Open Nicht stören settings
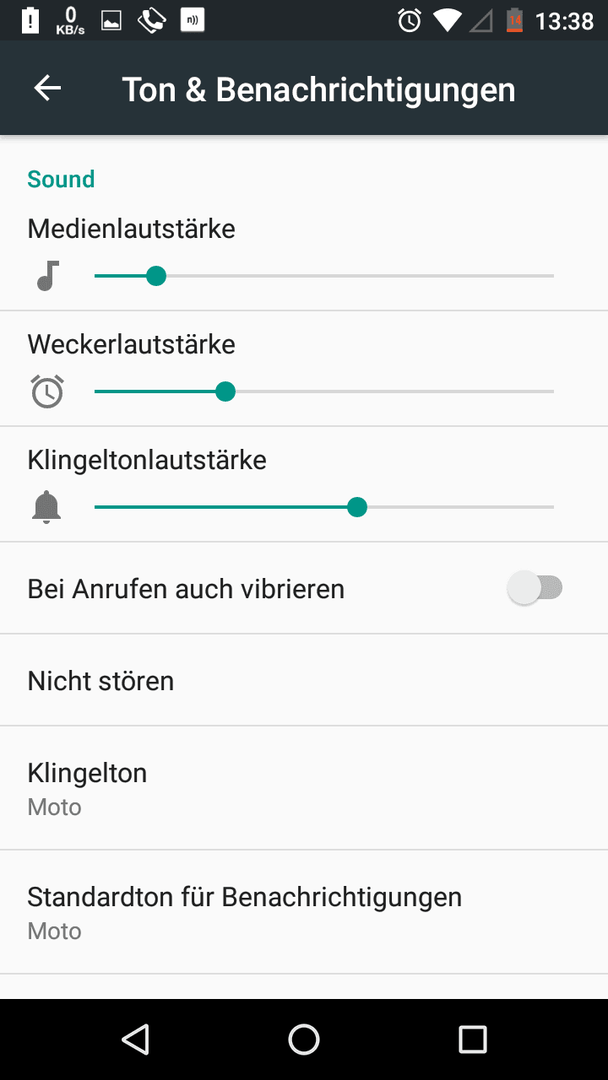This screenshot has height=1080, width=608. pos(304,681)
